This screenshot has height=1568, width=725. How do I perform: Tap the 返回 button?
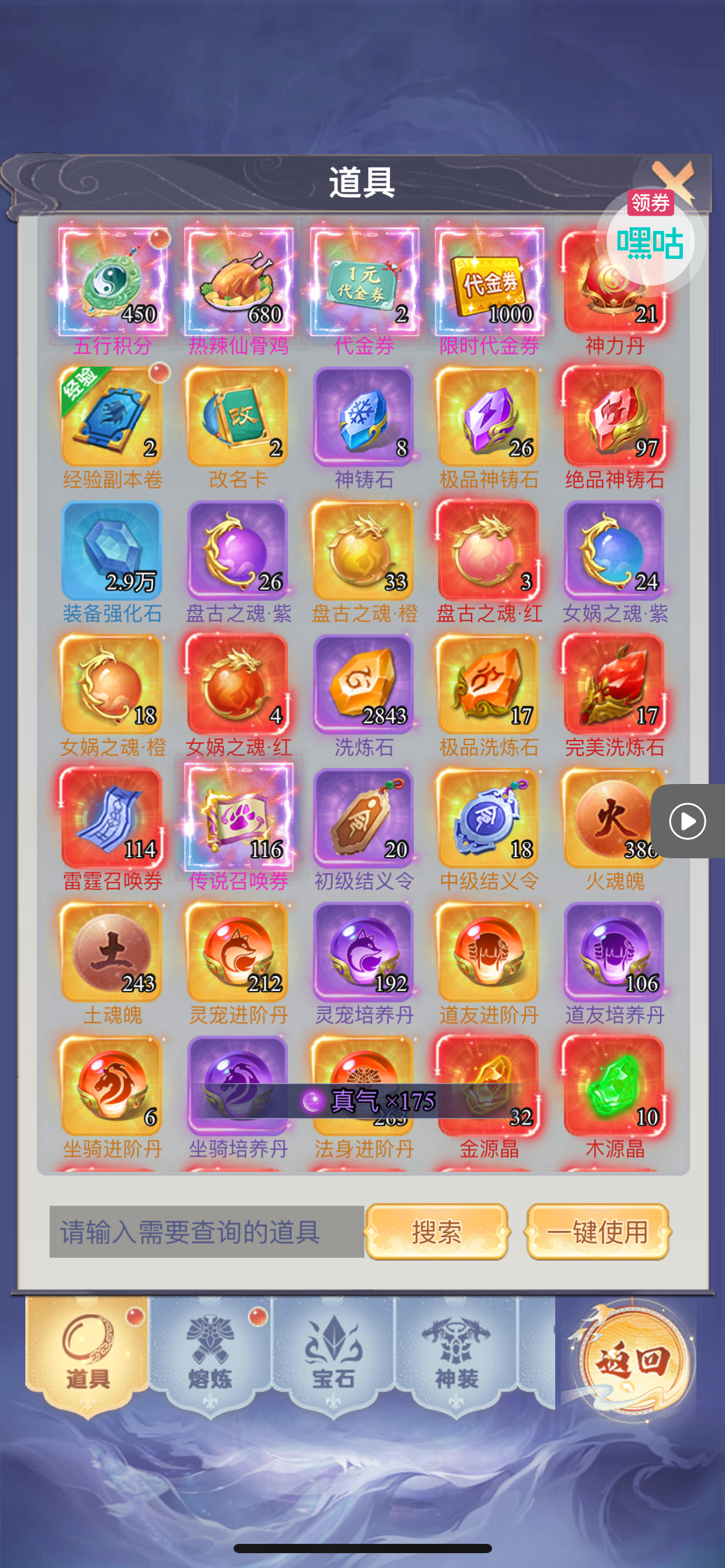(632, 1361)
